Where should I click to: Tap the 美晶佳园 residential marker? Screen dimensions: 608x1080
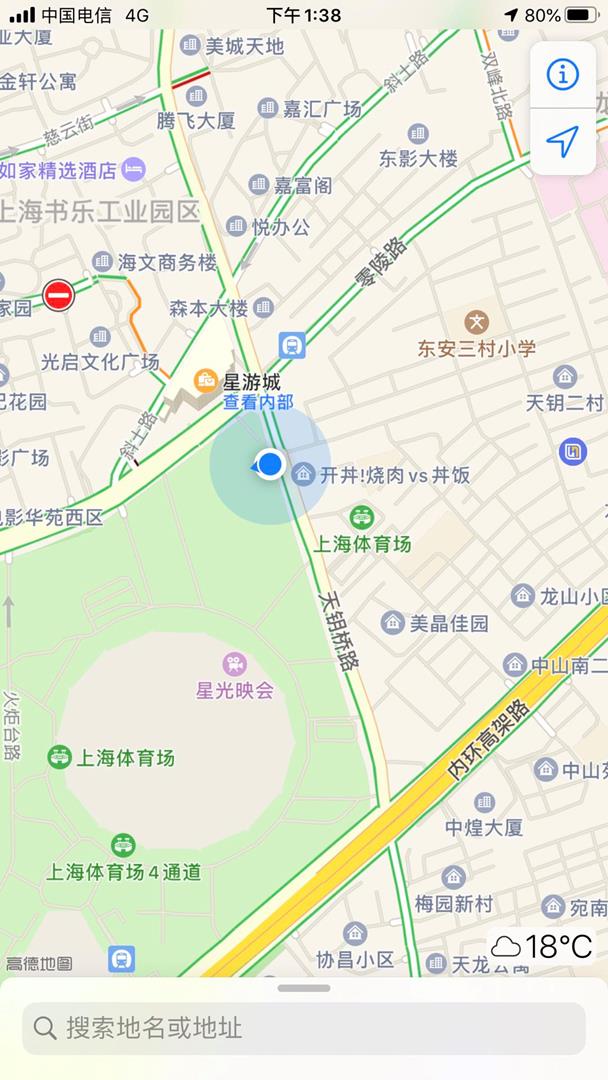click(x=393, y=623)
